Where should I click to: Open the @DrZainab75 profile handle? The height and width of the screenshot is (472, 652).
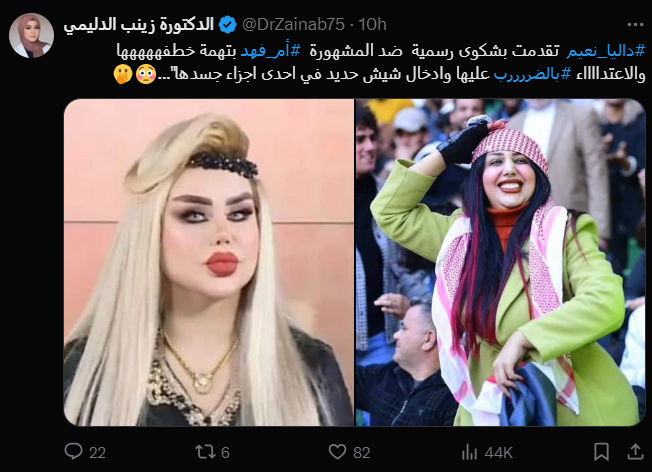click(314, 23)
